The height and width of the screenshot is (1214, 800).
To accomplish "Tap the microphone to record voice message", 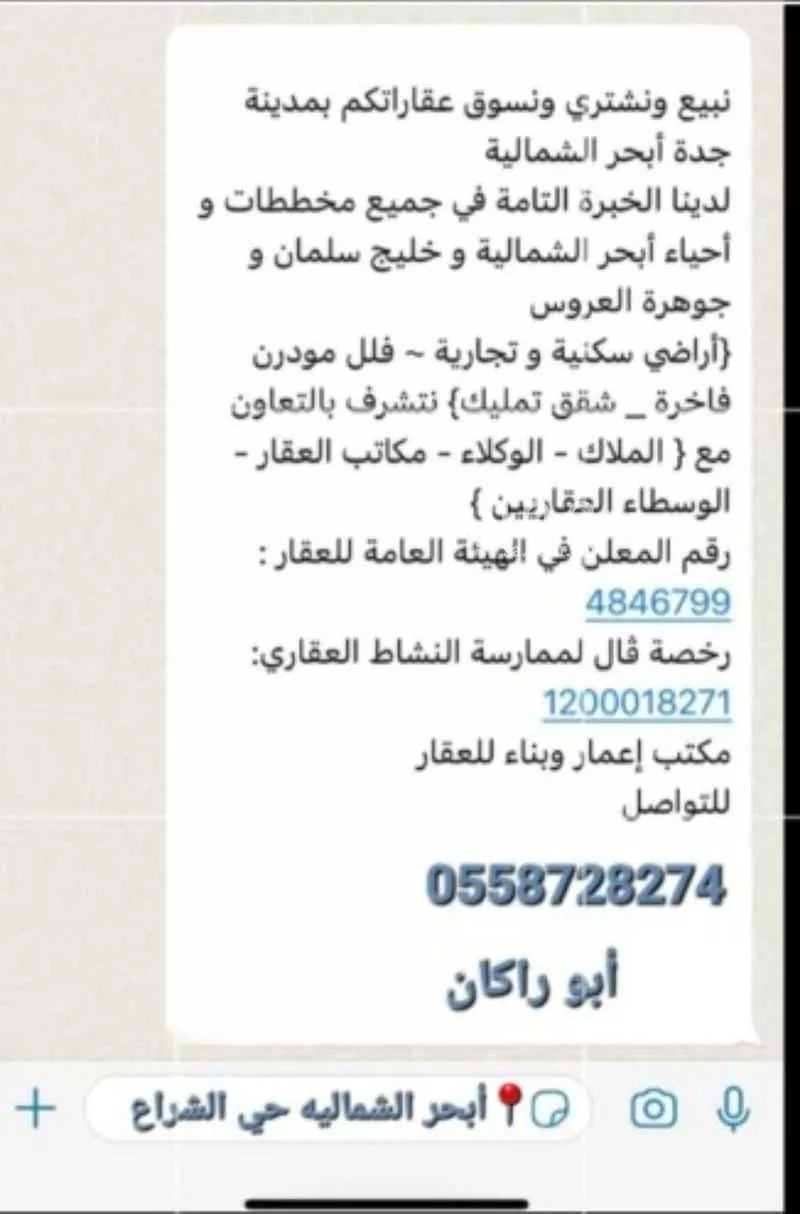I will (734, 1108).
